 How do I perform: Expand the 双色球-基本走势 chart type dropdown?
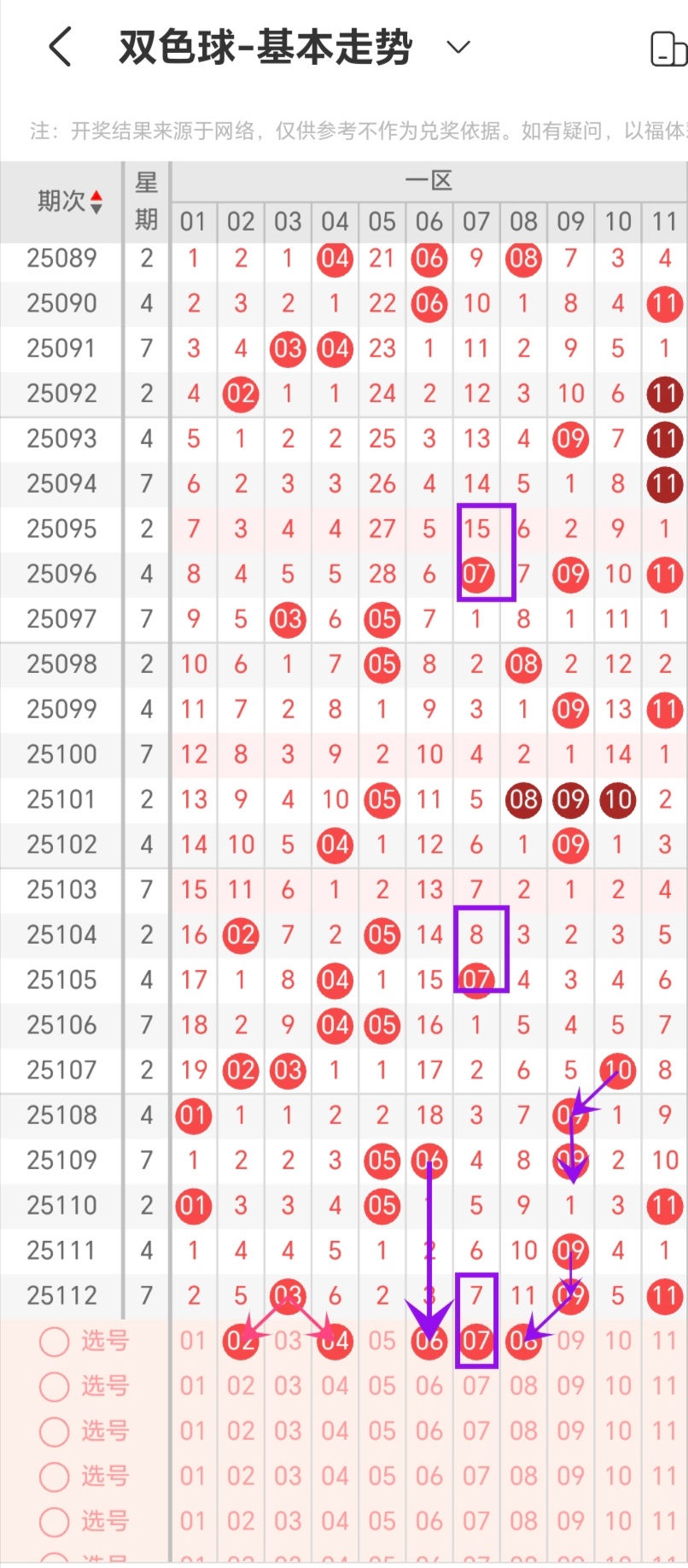(458, 47)
